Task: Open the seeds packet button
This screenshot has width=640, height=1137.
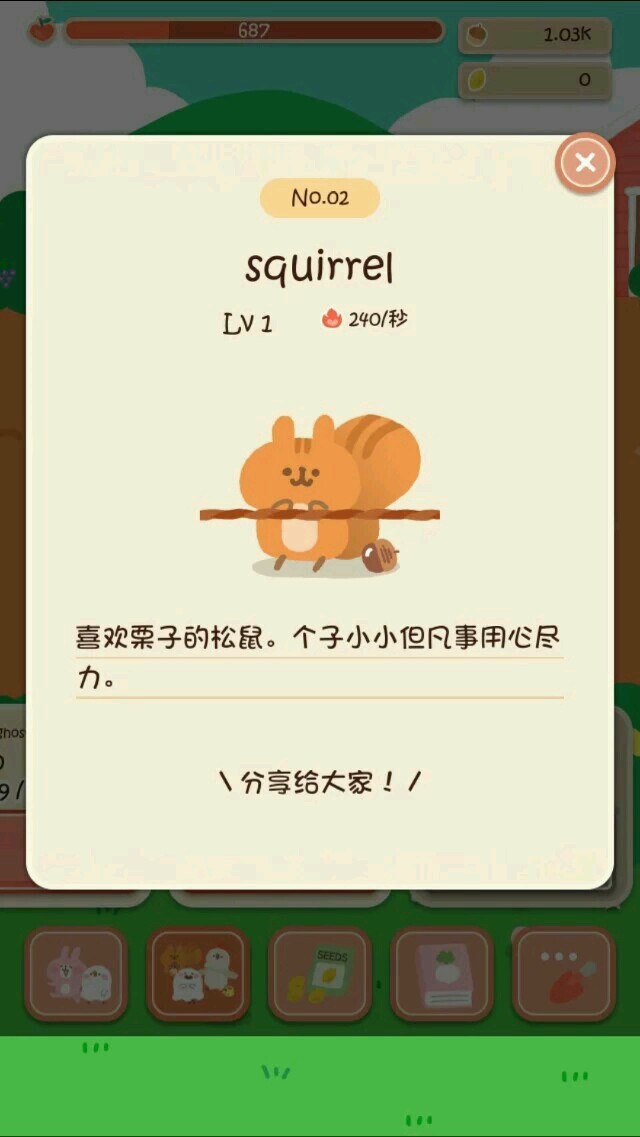Action: pos(320,974)
